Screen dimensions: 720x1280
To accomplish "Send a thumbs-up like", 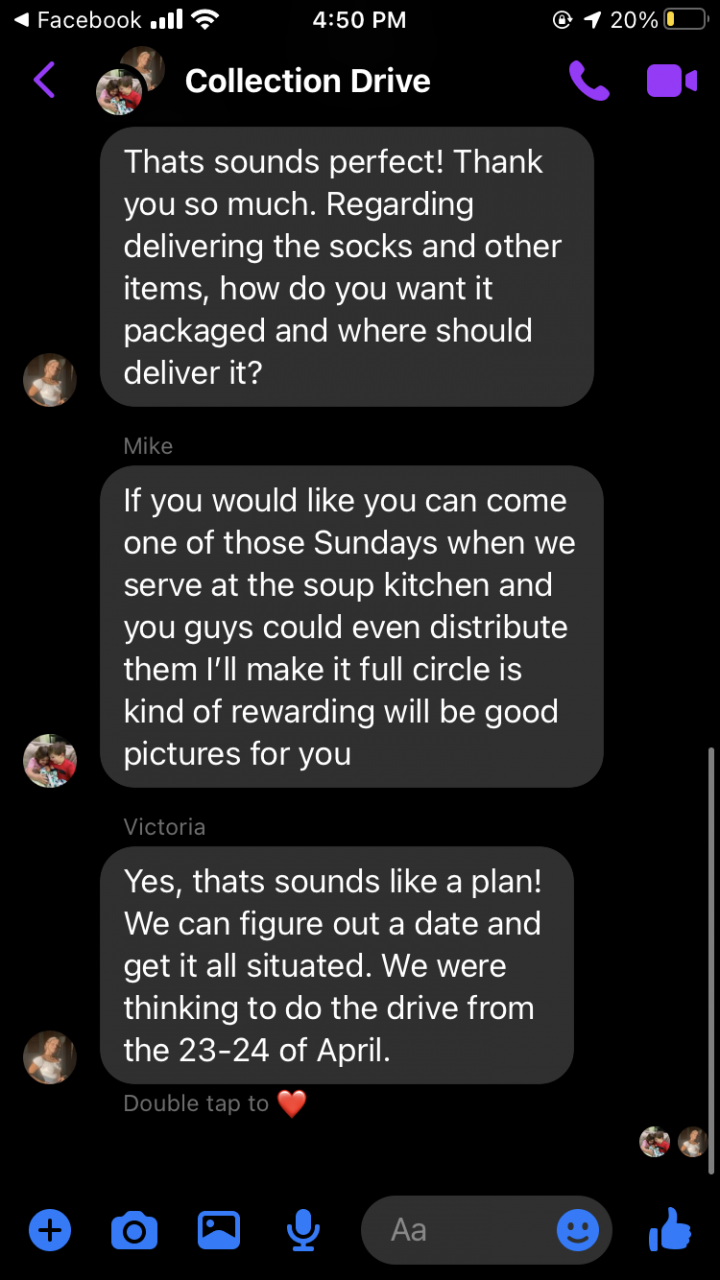I will coord(670,1229).
